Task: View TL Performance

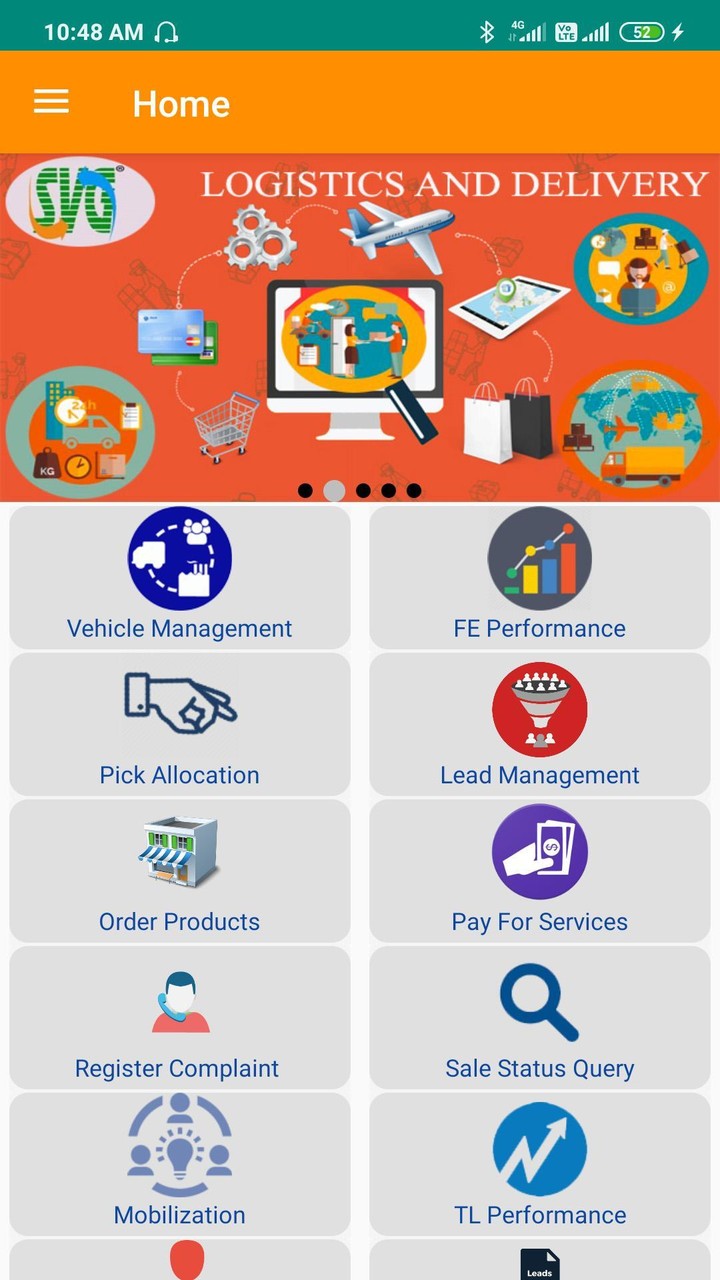Action: 540,1164
